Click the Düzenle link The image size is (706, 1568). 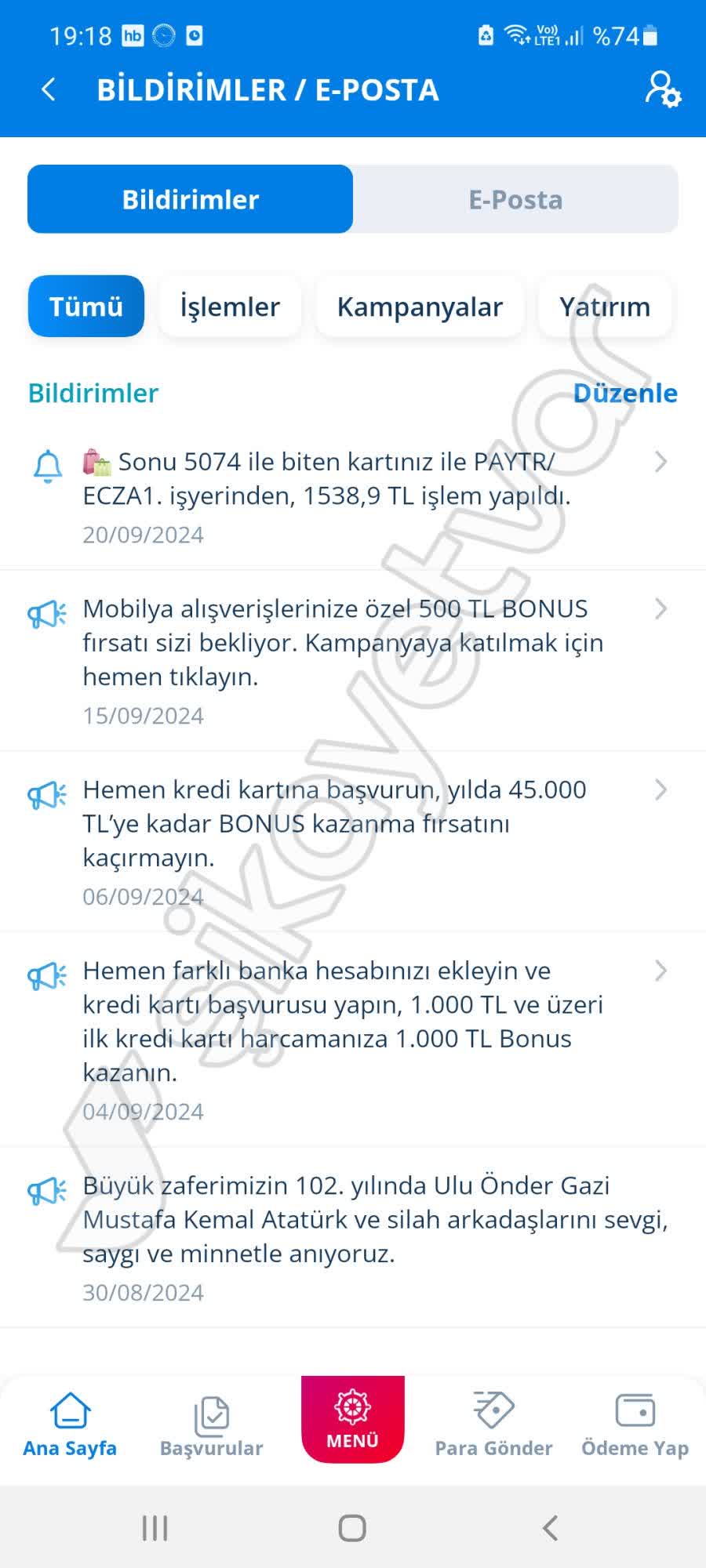626,393
